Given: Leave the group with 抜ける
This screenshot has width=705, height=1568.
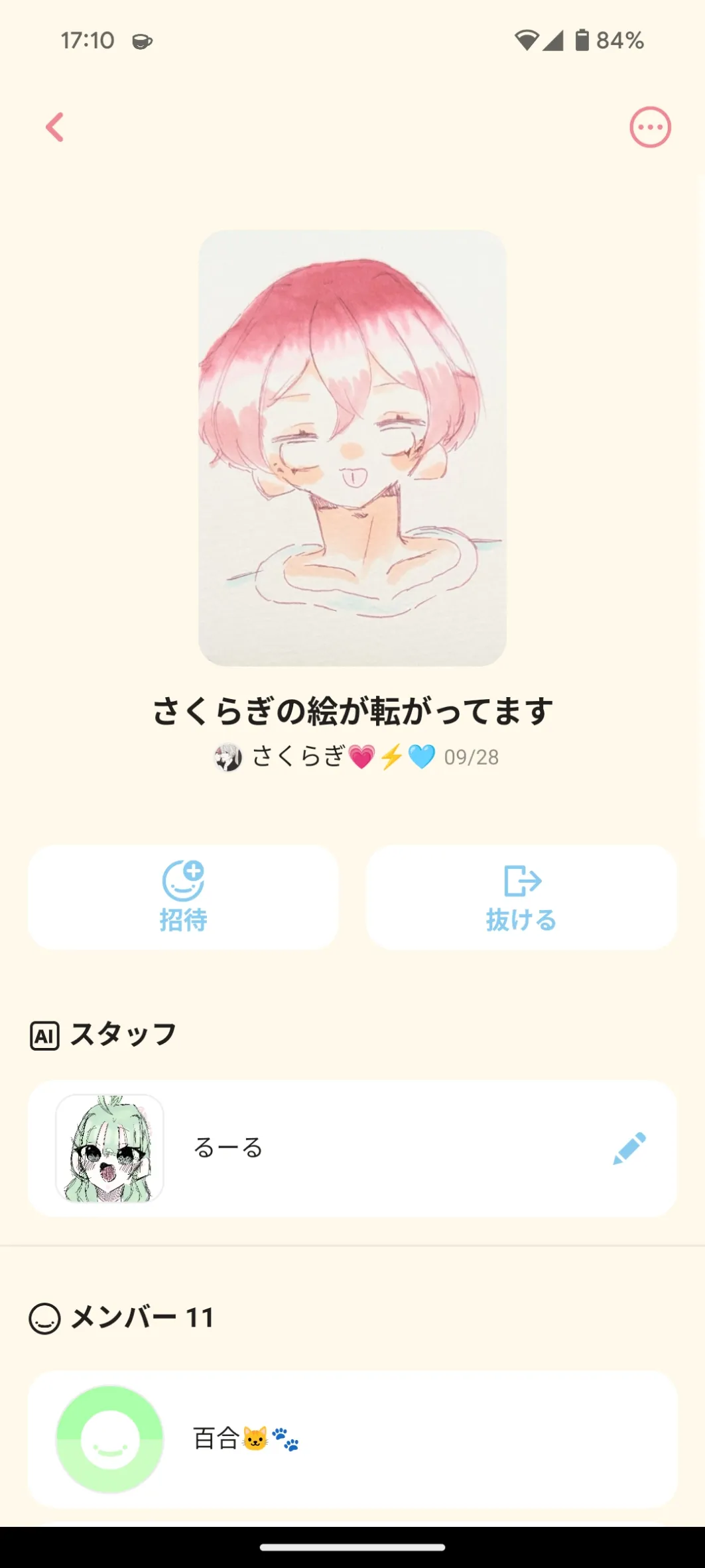Looking at the screenshot, I should pos(521,897).
